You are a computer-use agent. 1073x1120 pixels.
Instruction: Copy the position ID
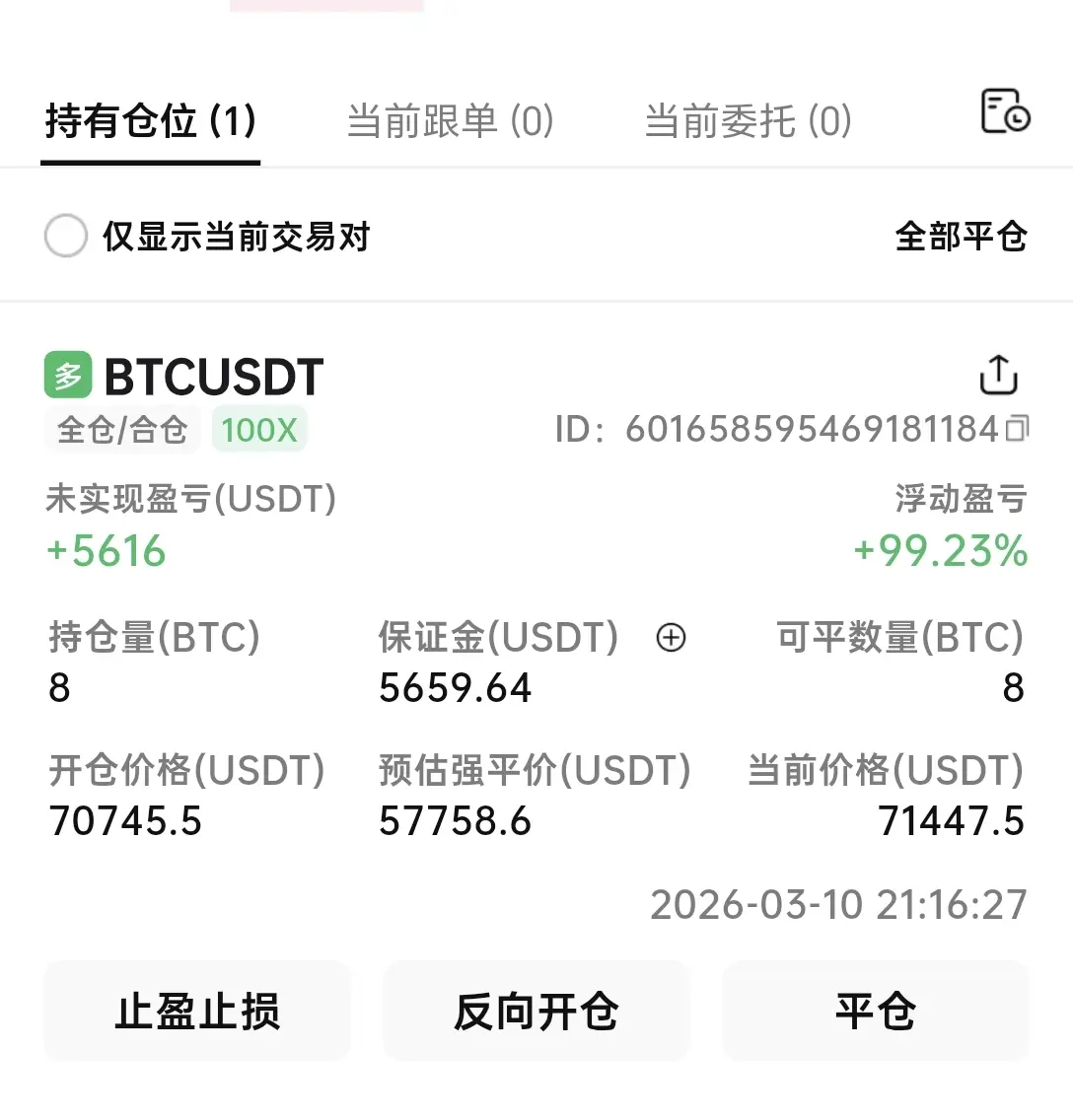pos(1017,429)
